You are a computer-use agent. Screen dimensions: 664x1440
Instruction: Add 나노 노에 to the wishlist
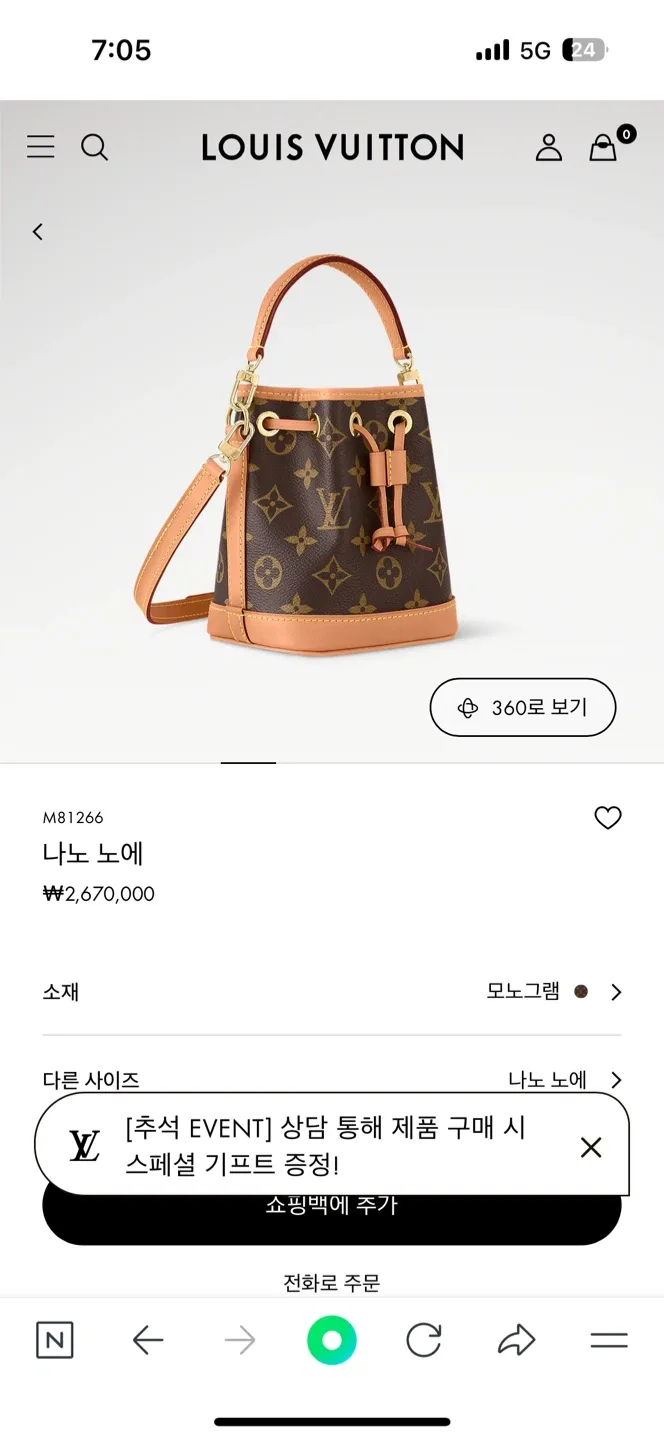608,818
